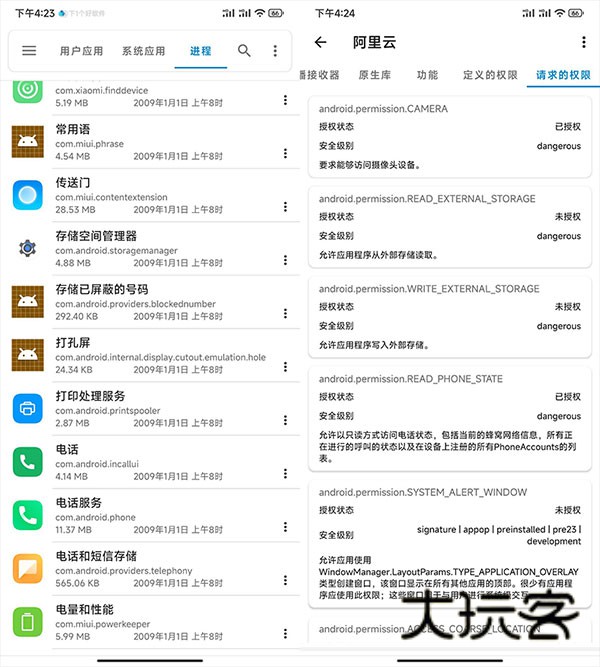This screenshot has height=667, width=600.
Task: Open the 电话服务 com.android.phone entry
Action: coord(140,515)
